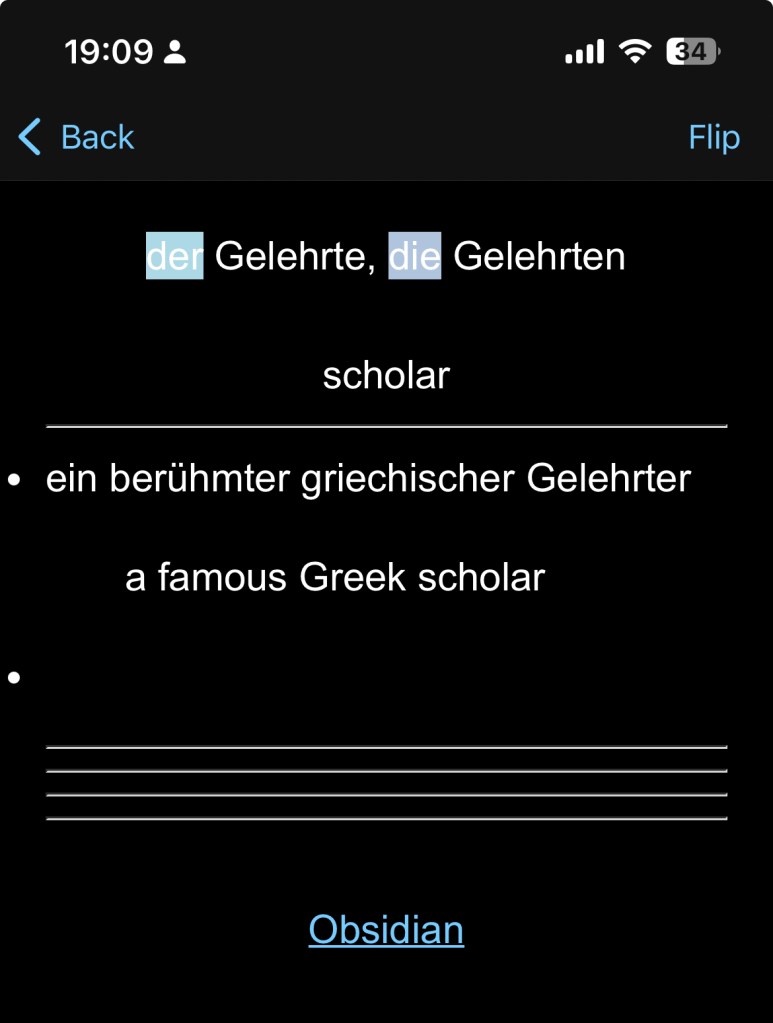Open the Obsidian link

coord(386,930)
